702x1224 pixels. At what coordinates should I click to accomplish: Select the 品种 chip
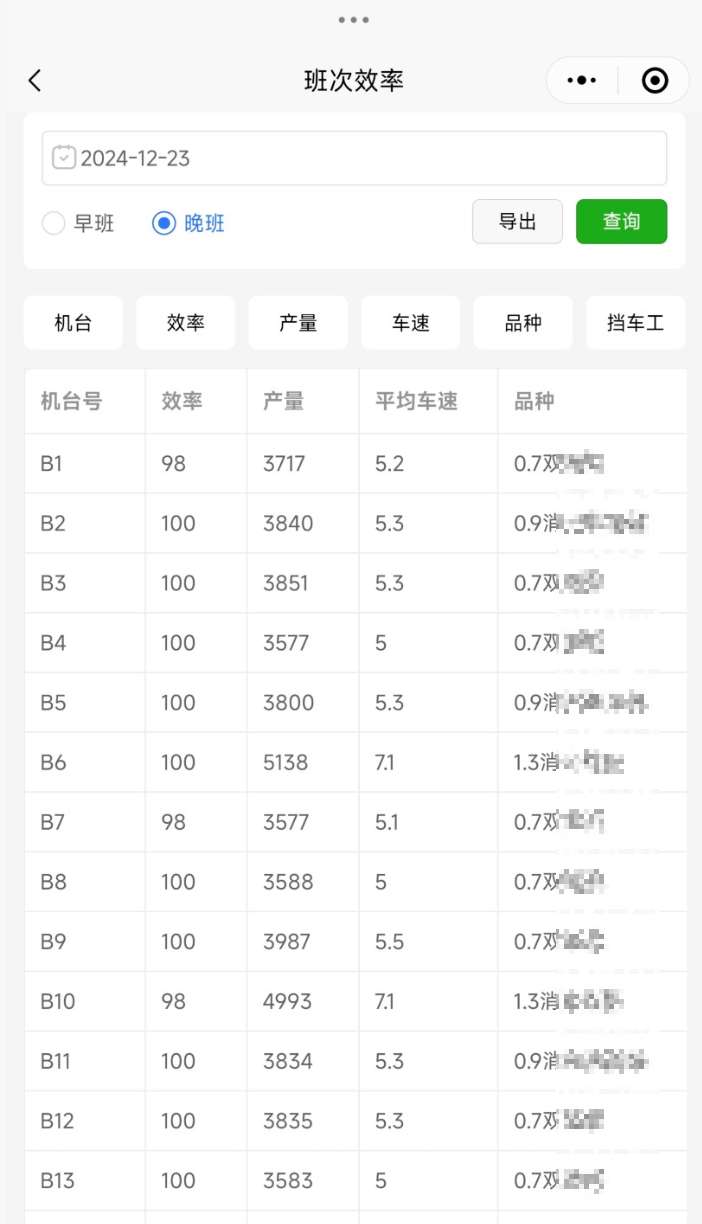tap(523, 323)
